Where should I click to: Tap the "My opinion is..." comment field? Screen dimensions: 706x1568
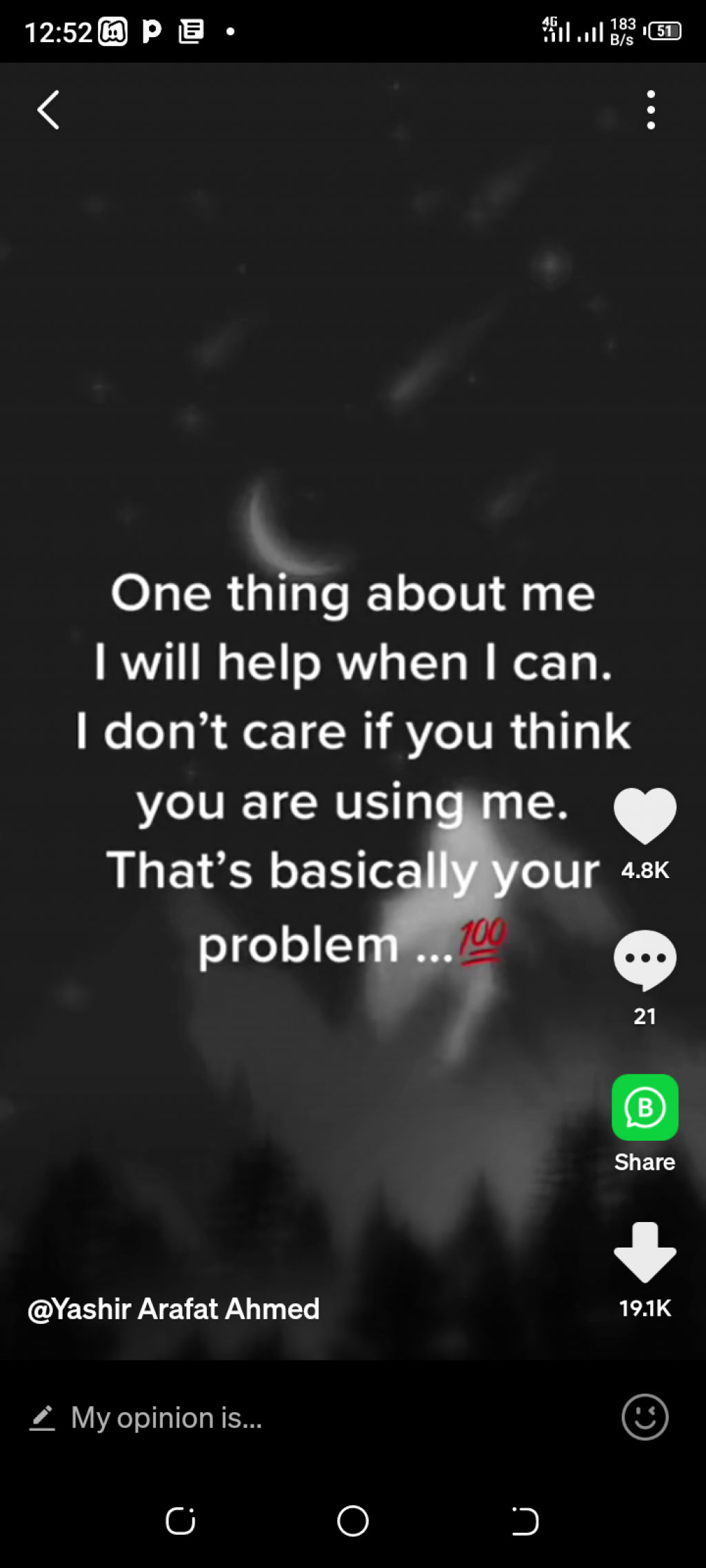point(167,1418)
